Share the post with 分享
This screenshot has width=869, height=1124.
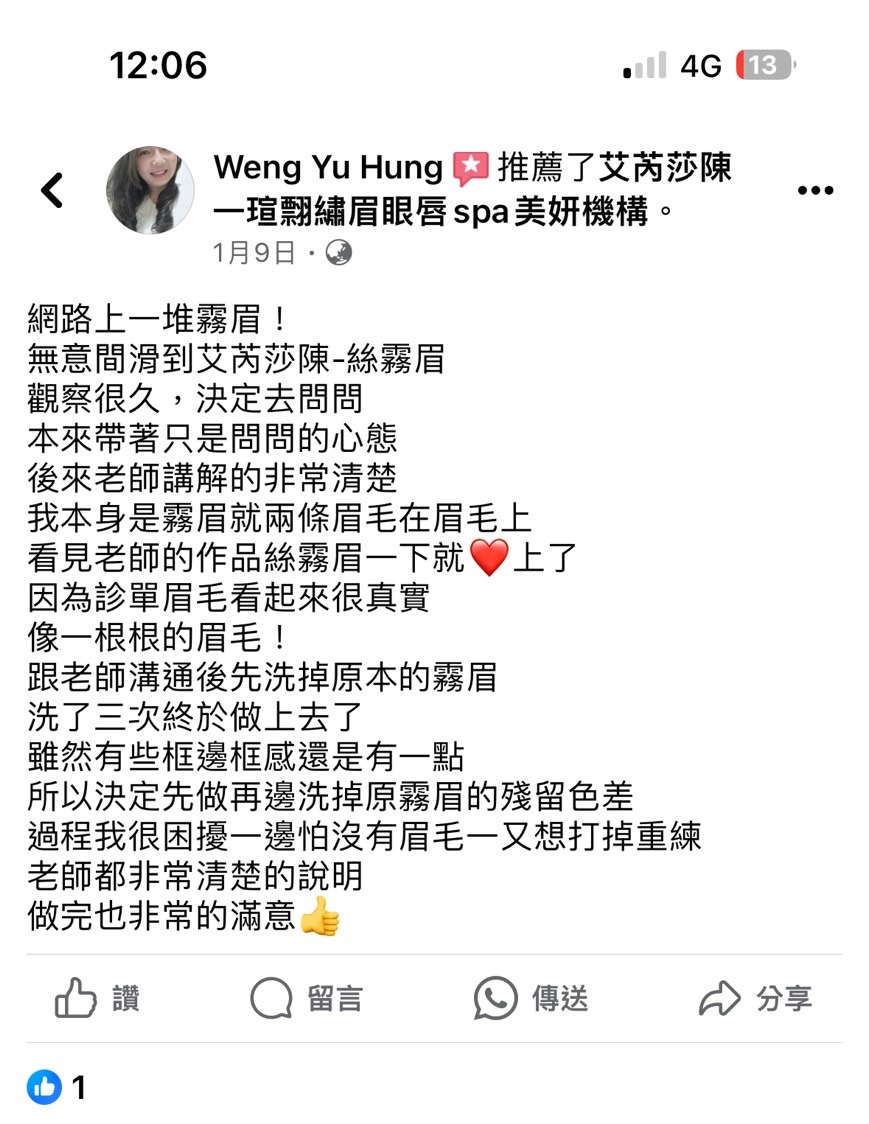point(755,999)
